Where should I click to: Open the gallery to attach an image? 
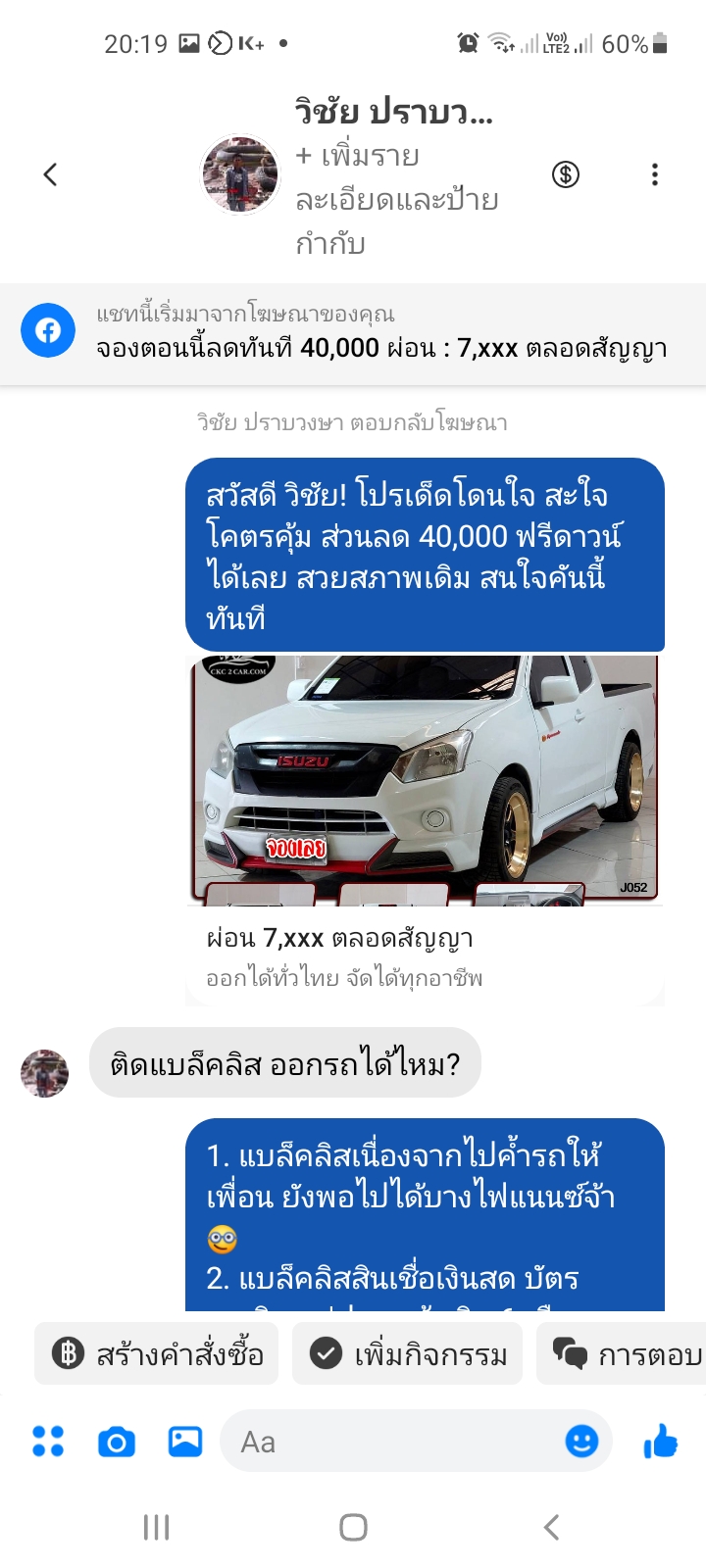pyautogui.click(x=185, y=1442)
